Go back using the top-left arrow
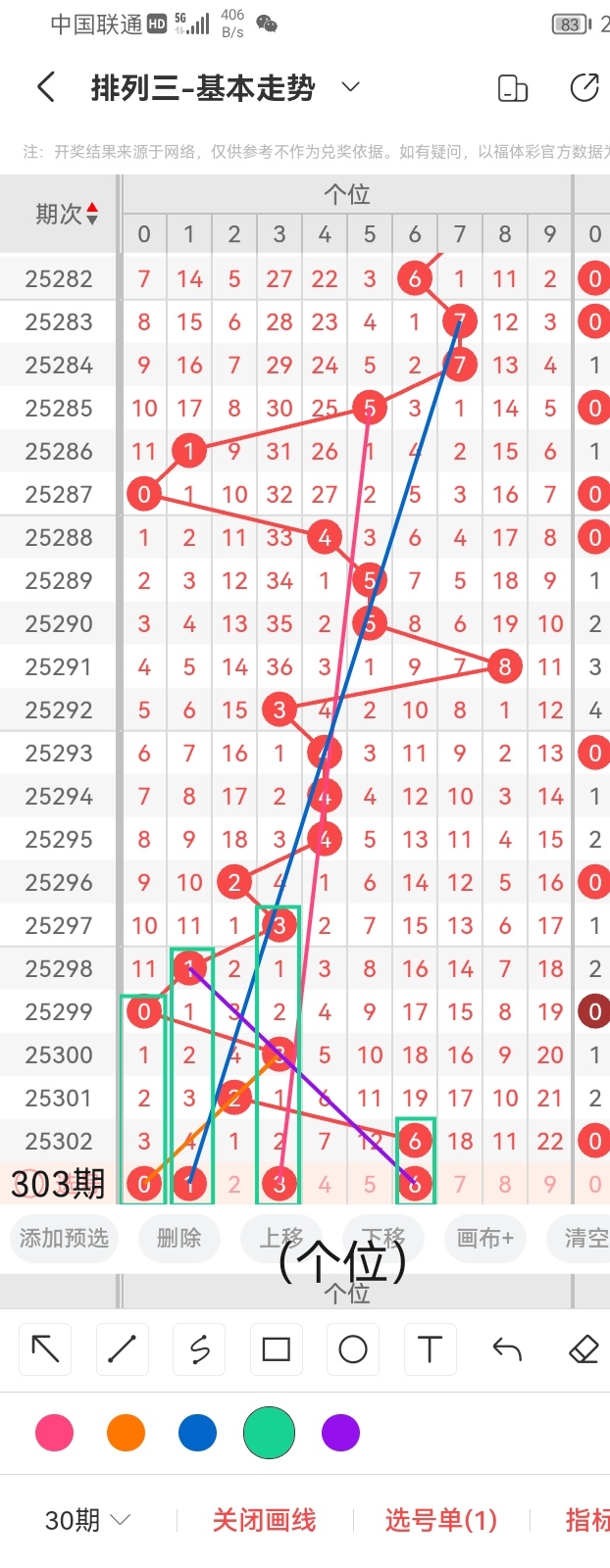Viewport: 610px width, 1568px height. 45,88
